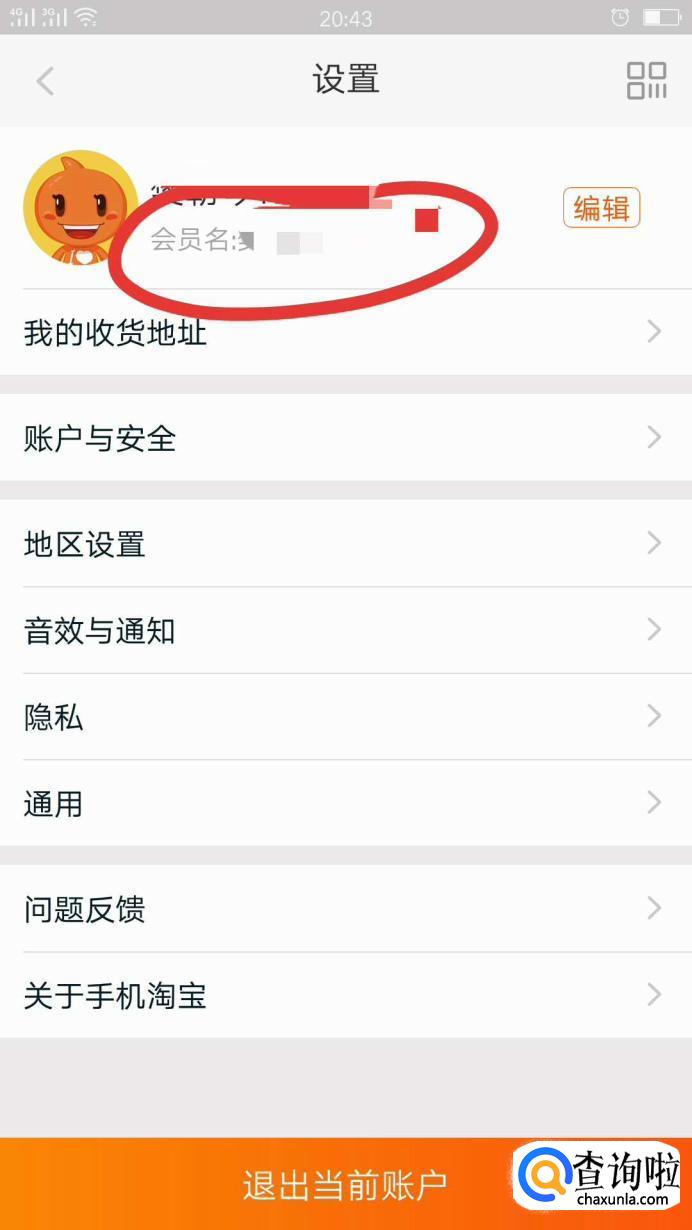
Task: Open 关于手机淘宝
Action: [x=346, y=995]
